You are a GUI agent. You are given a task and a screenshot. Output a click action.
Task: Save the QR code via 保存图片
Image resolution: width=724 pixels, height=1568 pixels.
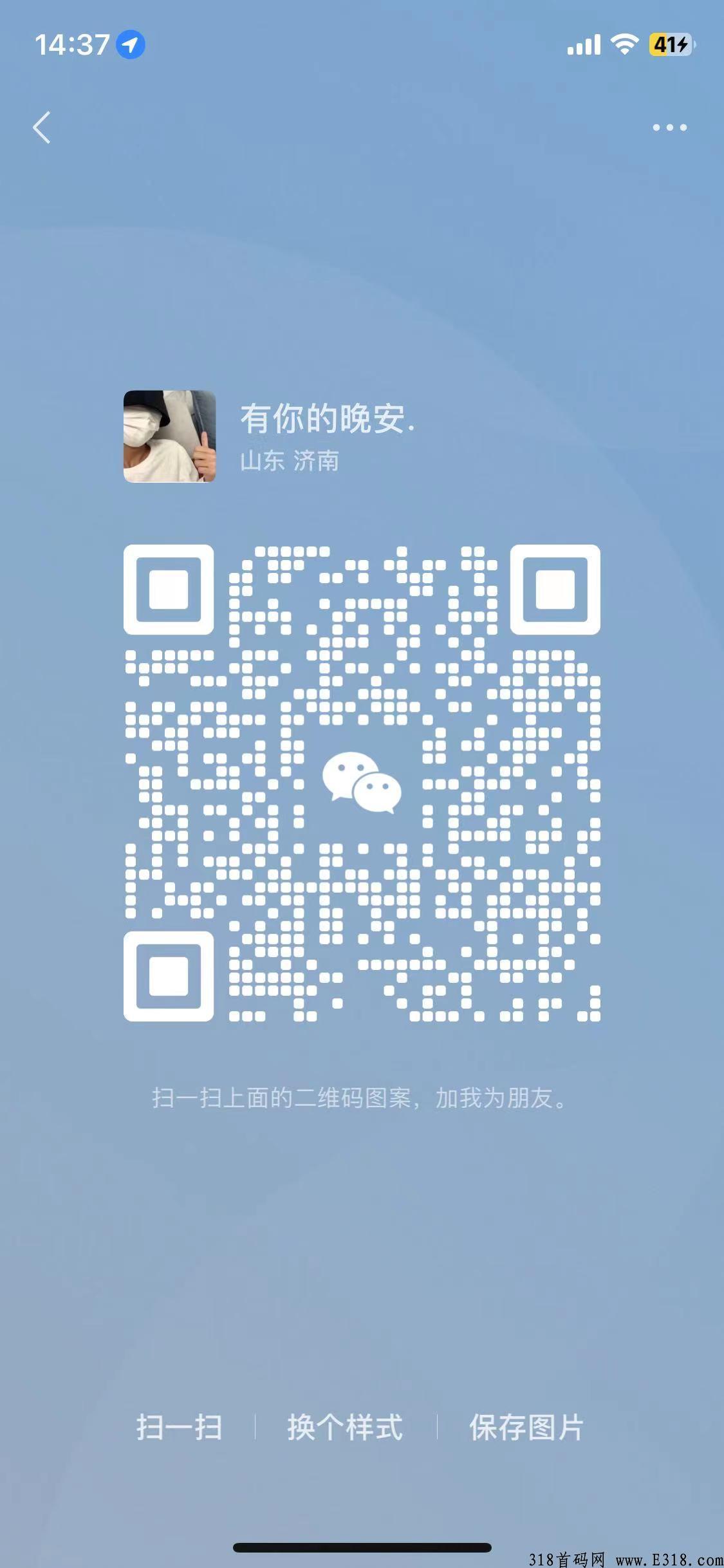tap(526, 1428)
